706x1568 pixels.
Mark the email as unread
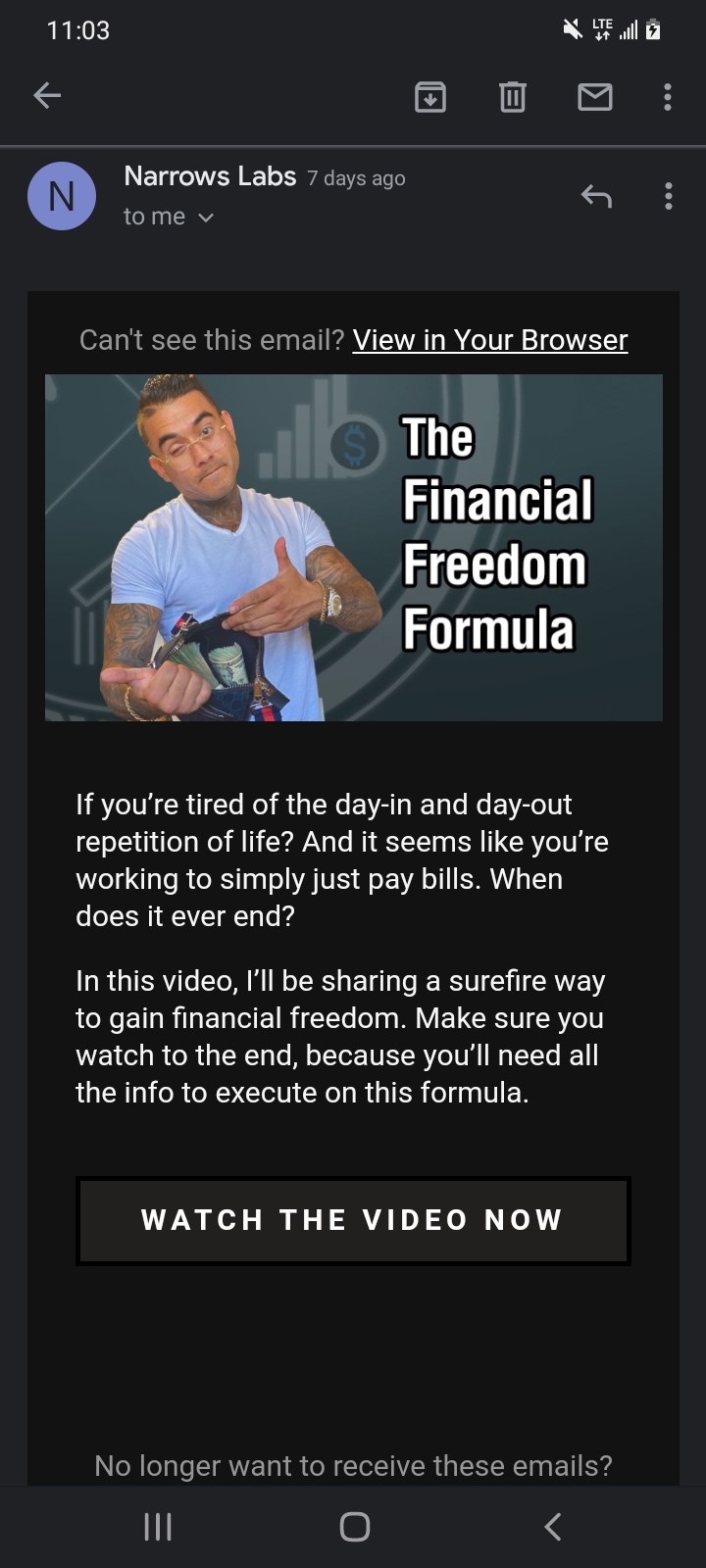click(x=595, y=96)
